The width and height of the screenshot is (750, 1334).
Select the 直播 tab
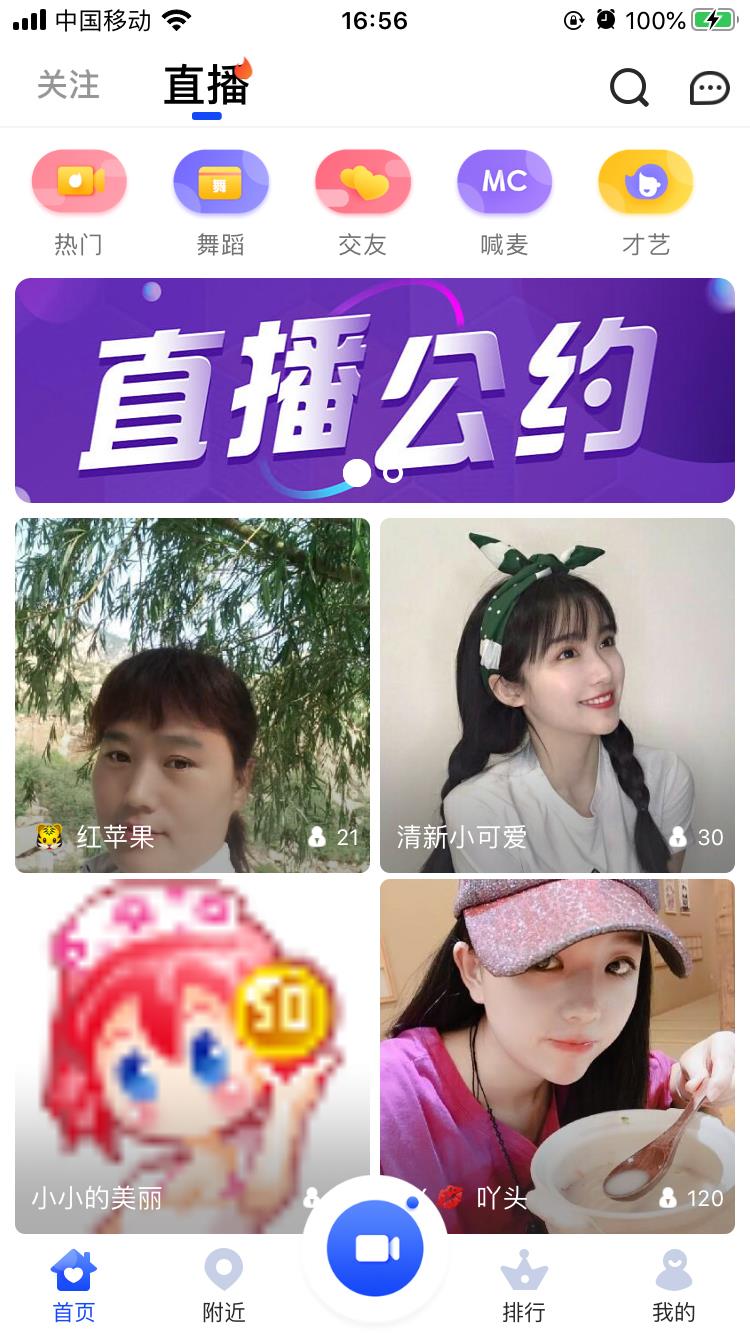(x=206, y=86)
